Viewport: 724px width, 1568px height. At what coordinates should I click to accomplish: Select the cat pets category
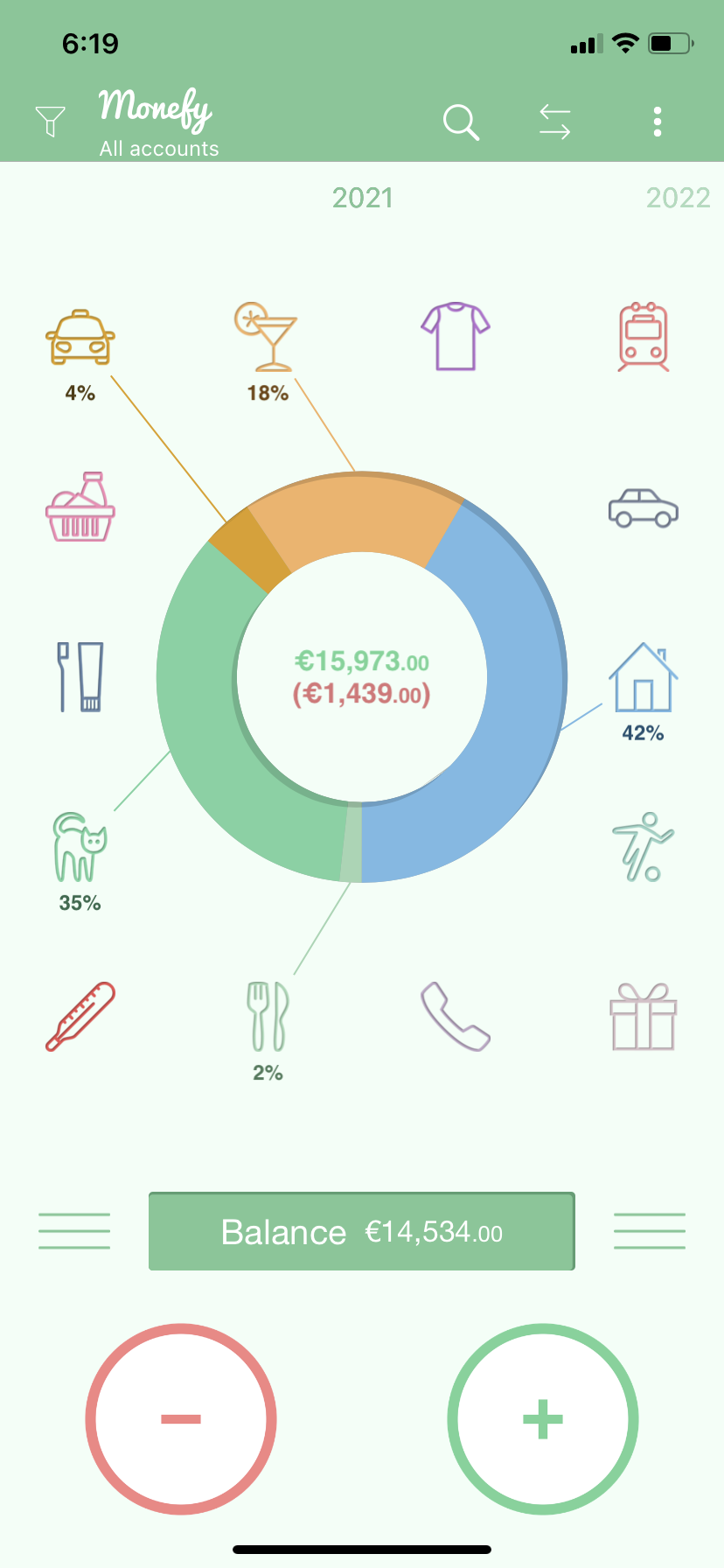pos(80,847)
